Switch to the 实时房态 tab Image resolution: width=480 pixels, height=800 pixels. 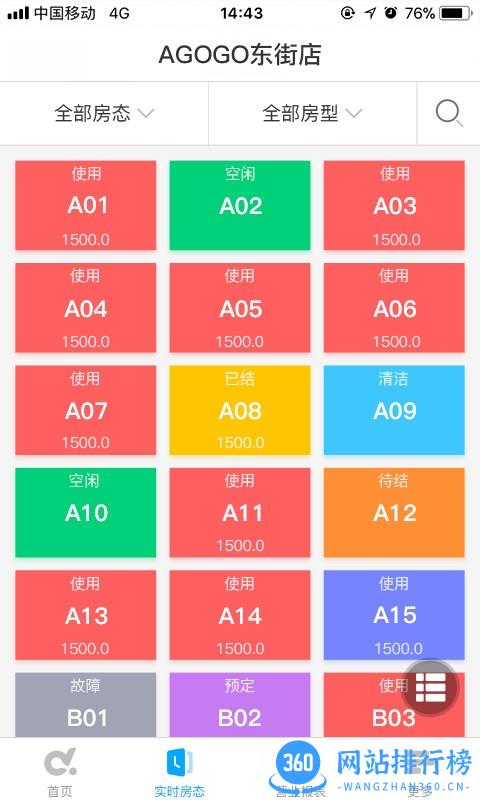(180, 771)
